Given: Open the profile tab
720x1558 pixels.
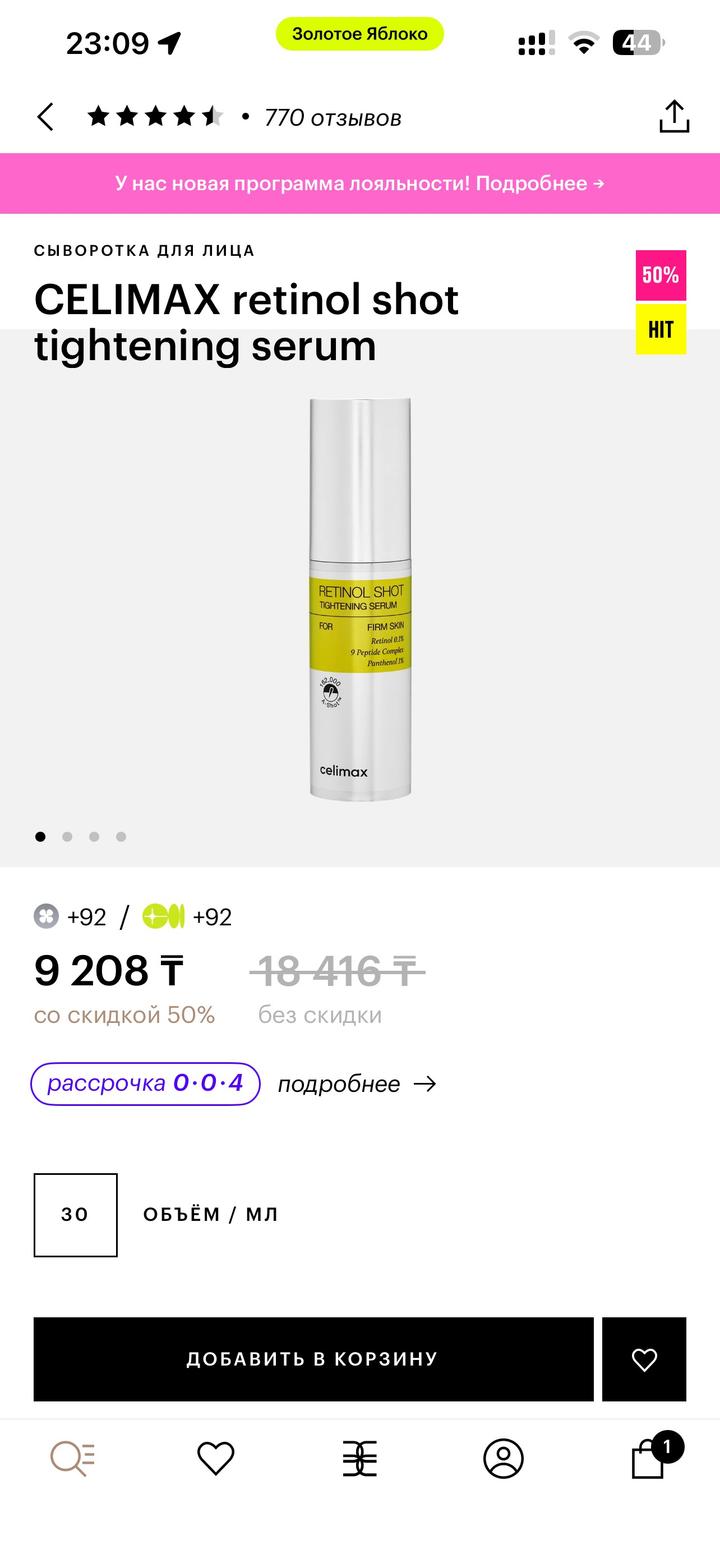Looking at the screenshot, I should [x=503, y=1458].
